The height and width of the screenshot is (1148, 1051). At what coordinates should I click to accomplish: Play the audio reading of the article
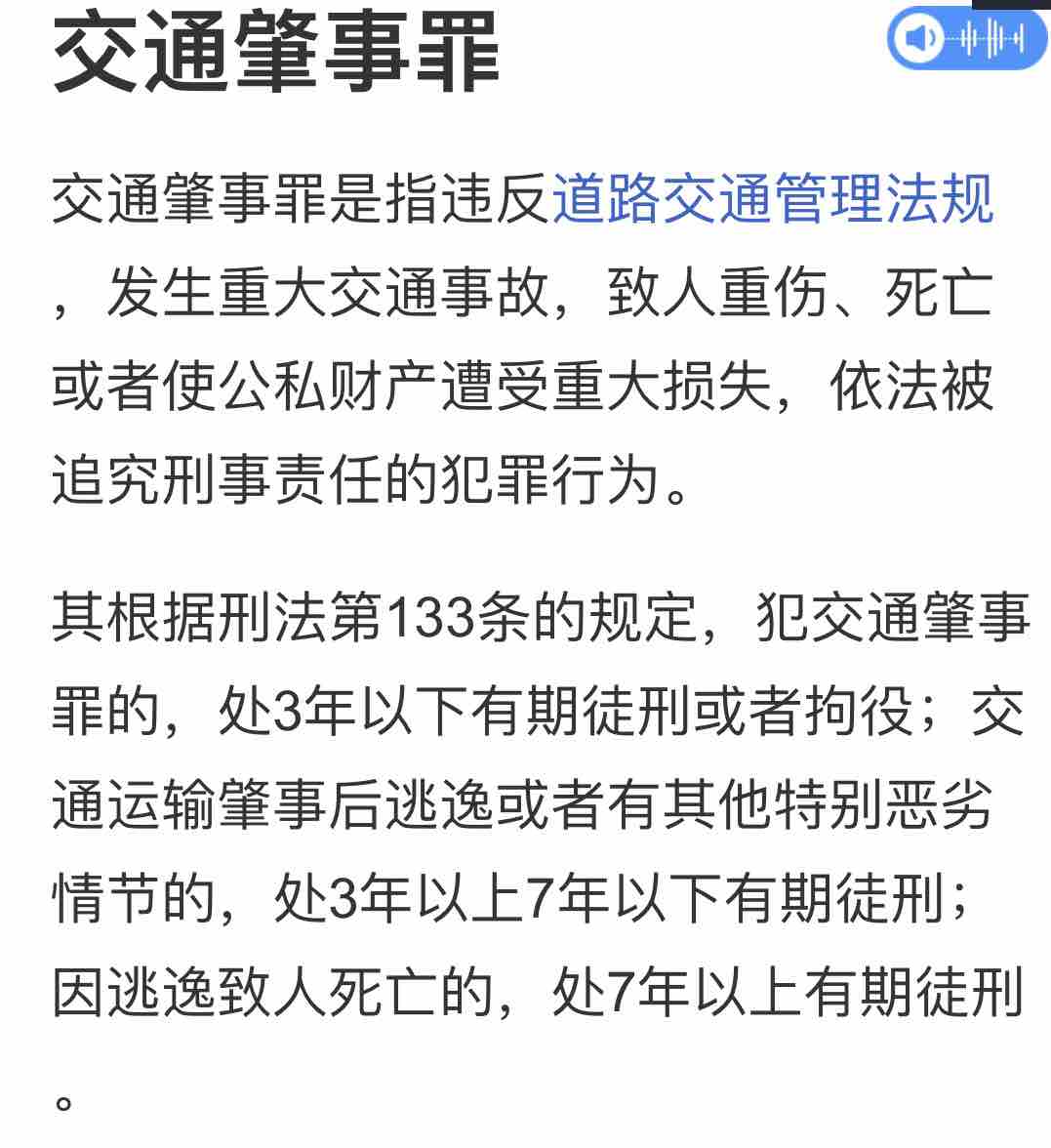(x=964, y=39)
